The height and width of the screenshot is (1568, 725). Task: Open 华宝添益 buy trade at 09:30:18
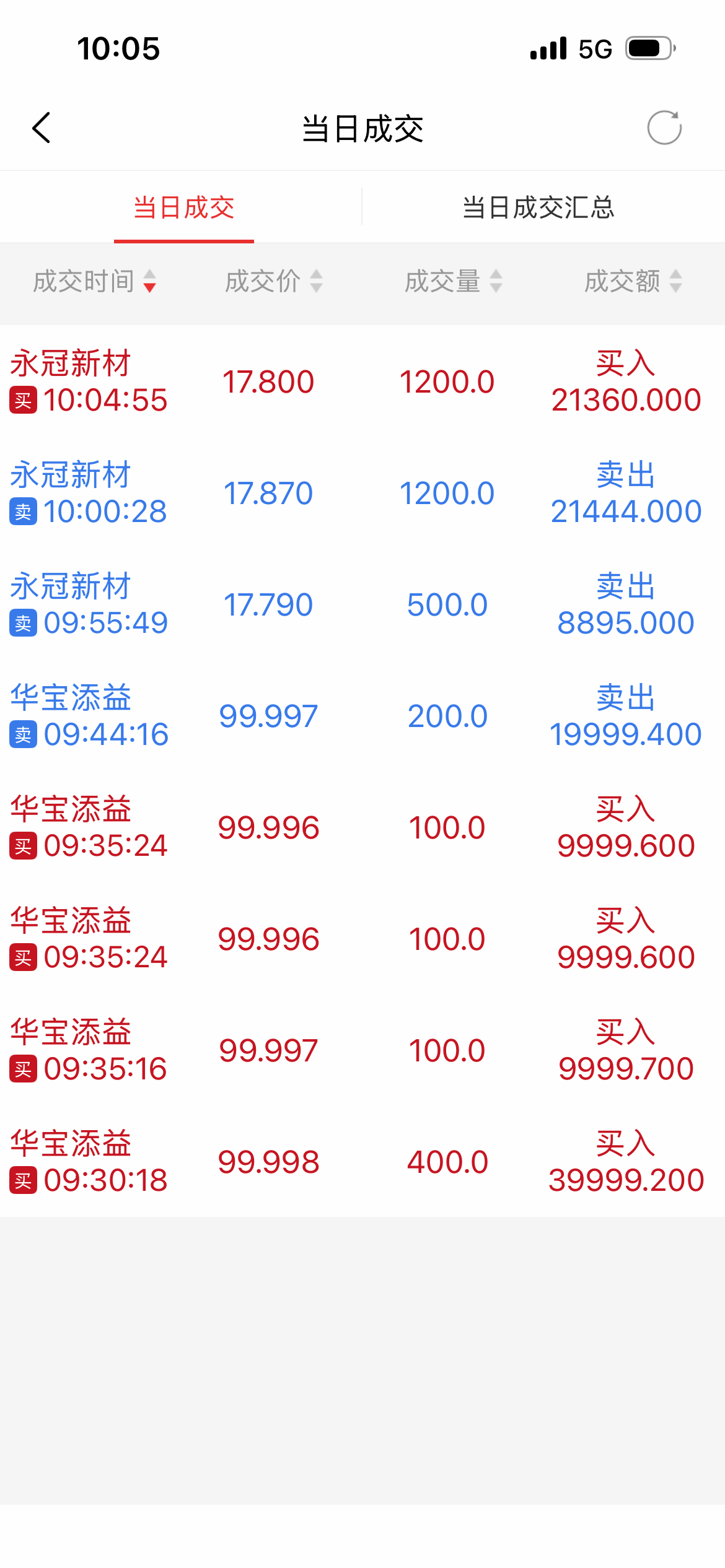(362, 1162)
